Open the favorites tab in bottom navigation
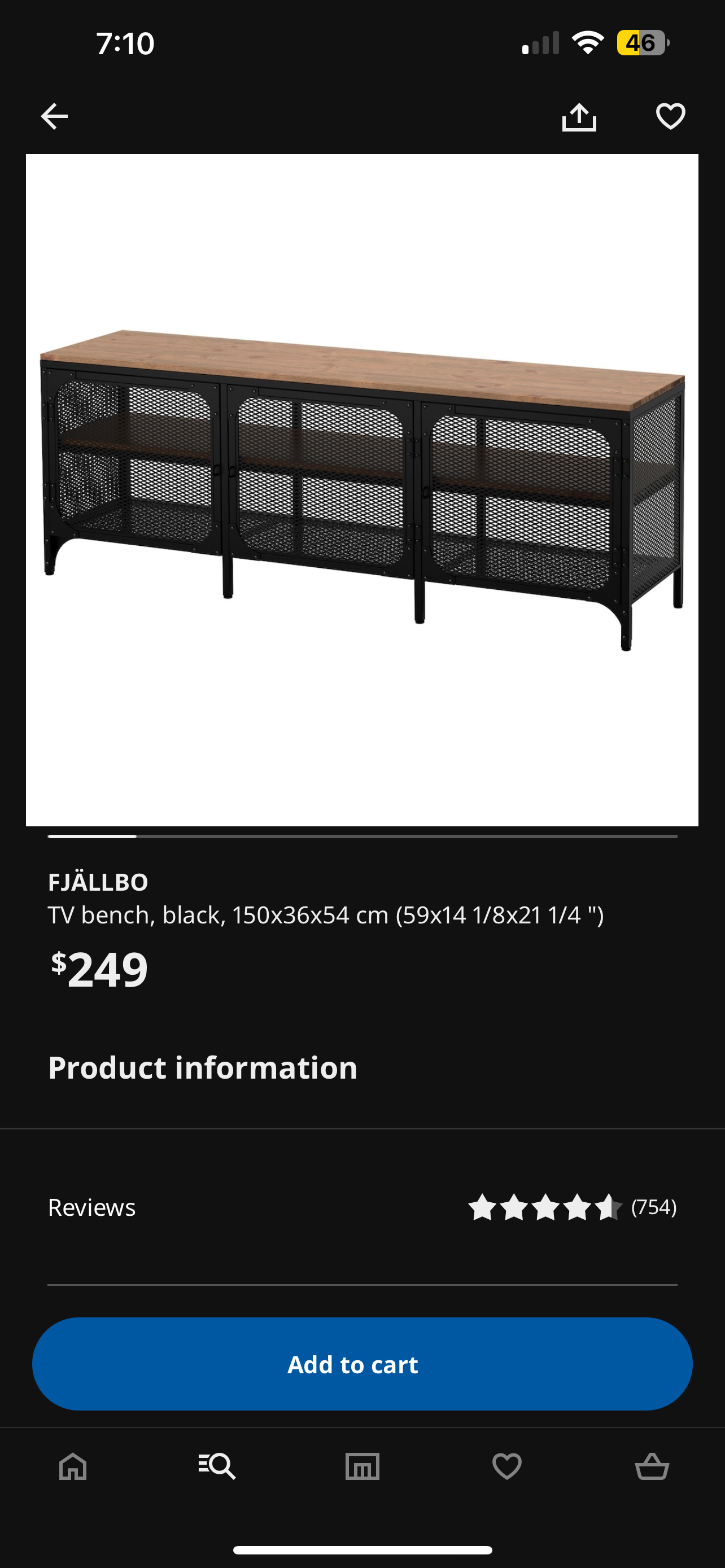 pyautogui.click(x=507, y=1466)
